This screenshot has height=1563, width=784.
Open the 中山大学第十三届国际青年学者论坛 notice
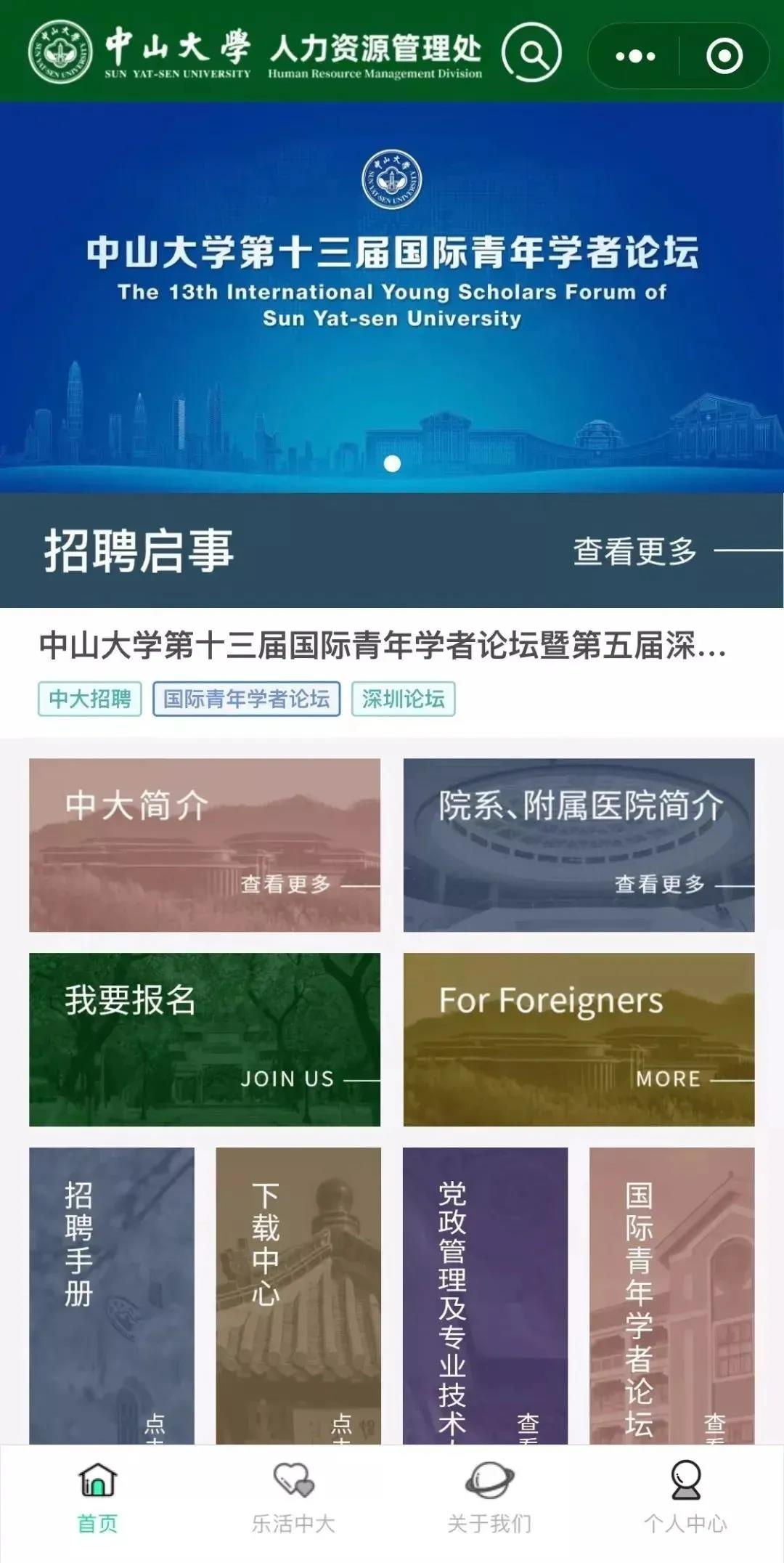click(383, 646)
